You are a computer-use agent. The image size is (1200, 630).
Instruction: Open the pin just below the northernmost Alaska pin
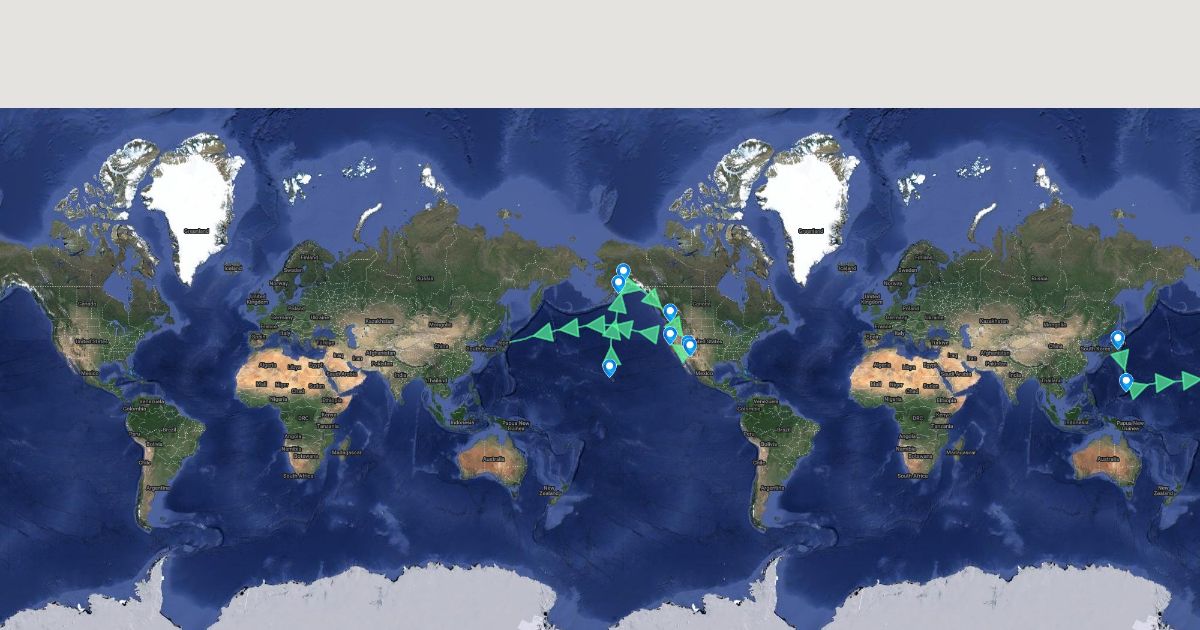pos(618,283)
